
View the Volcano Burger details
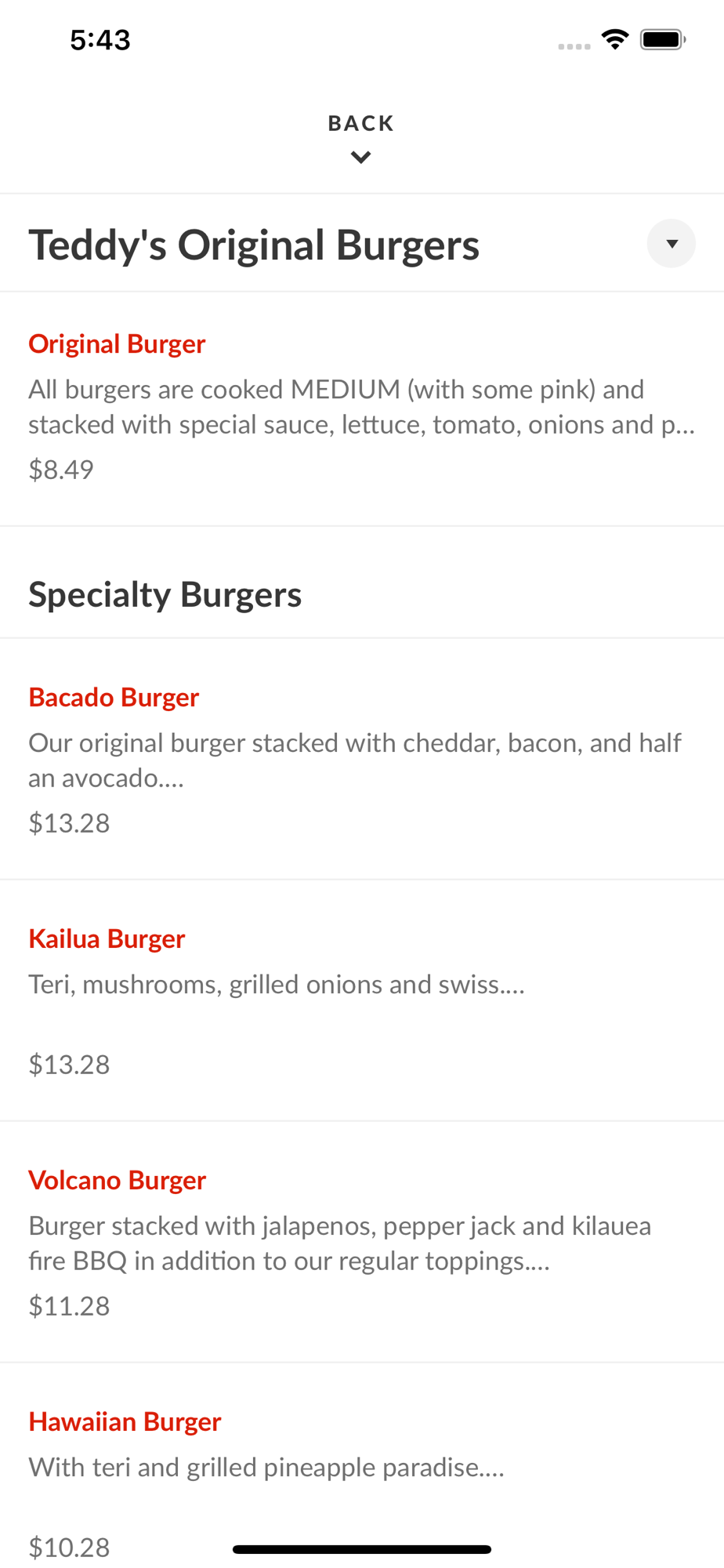click(x=362, y=1242)
